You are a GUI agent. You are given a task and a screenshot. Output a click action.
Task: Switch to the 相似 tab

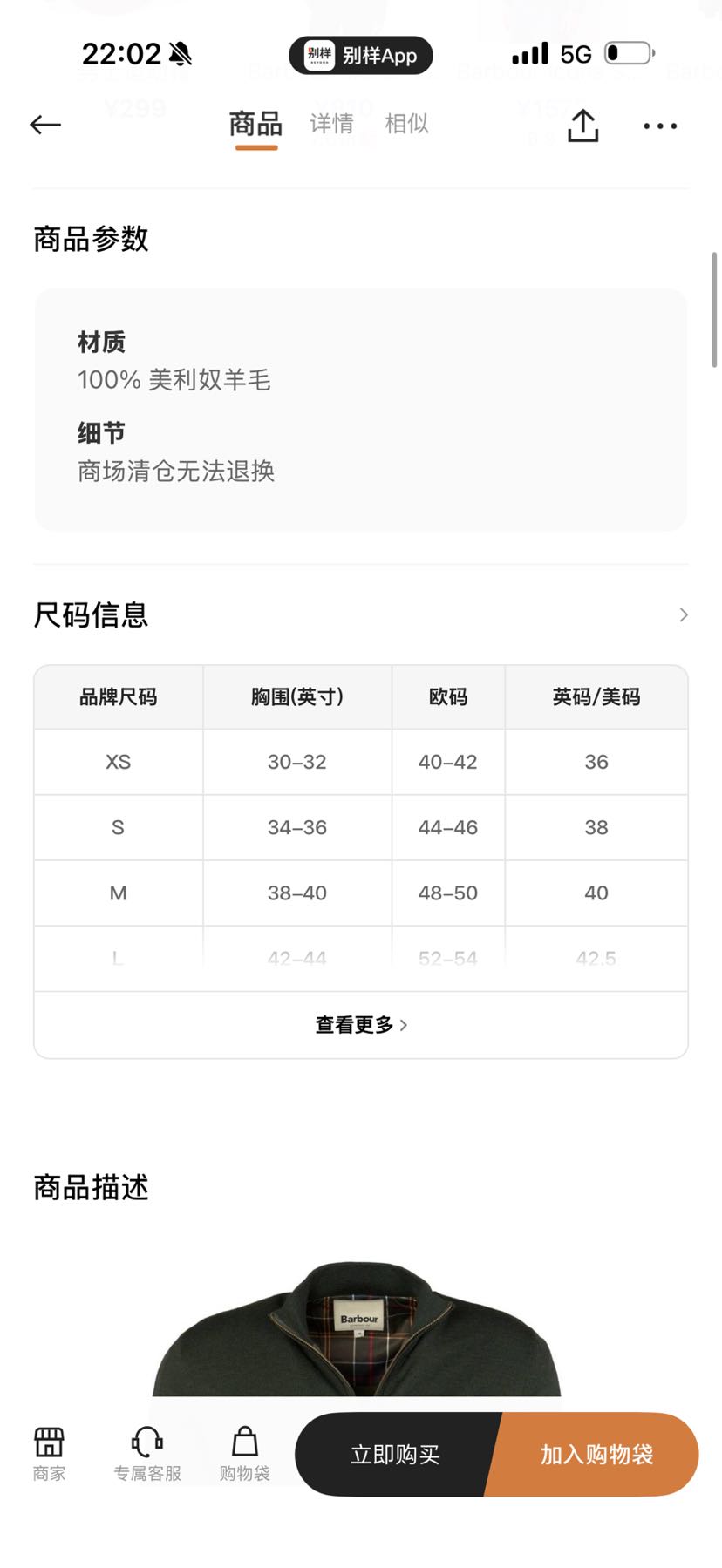406,124
